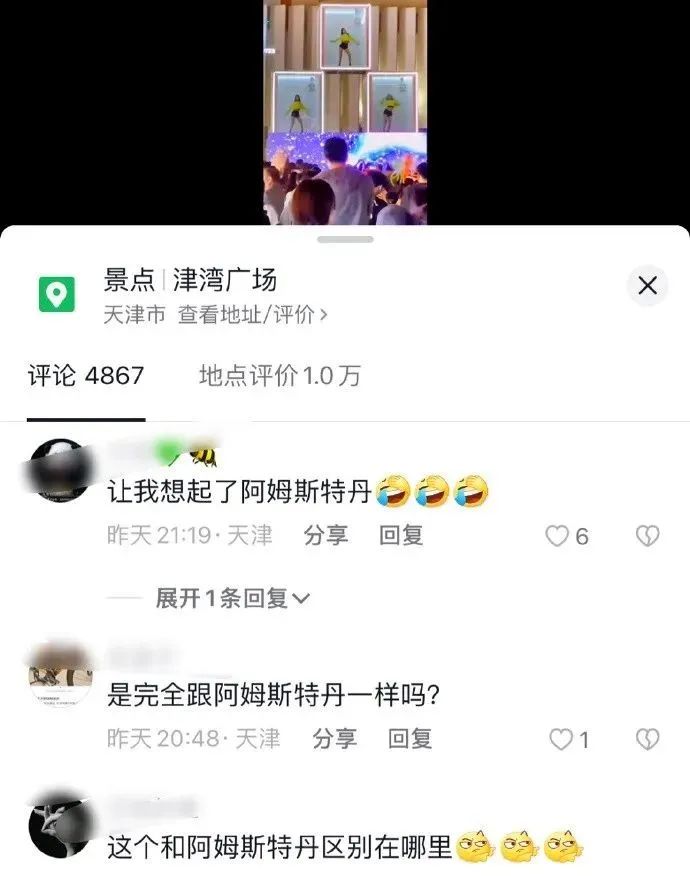Close the comments panel
This screenshot has height=876, width=690.
pyautogui.click(x=647, y=286)
